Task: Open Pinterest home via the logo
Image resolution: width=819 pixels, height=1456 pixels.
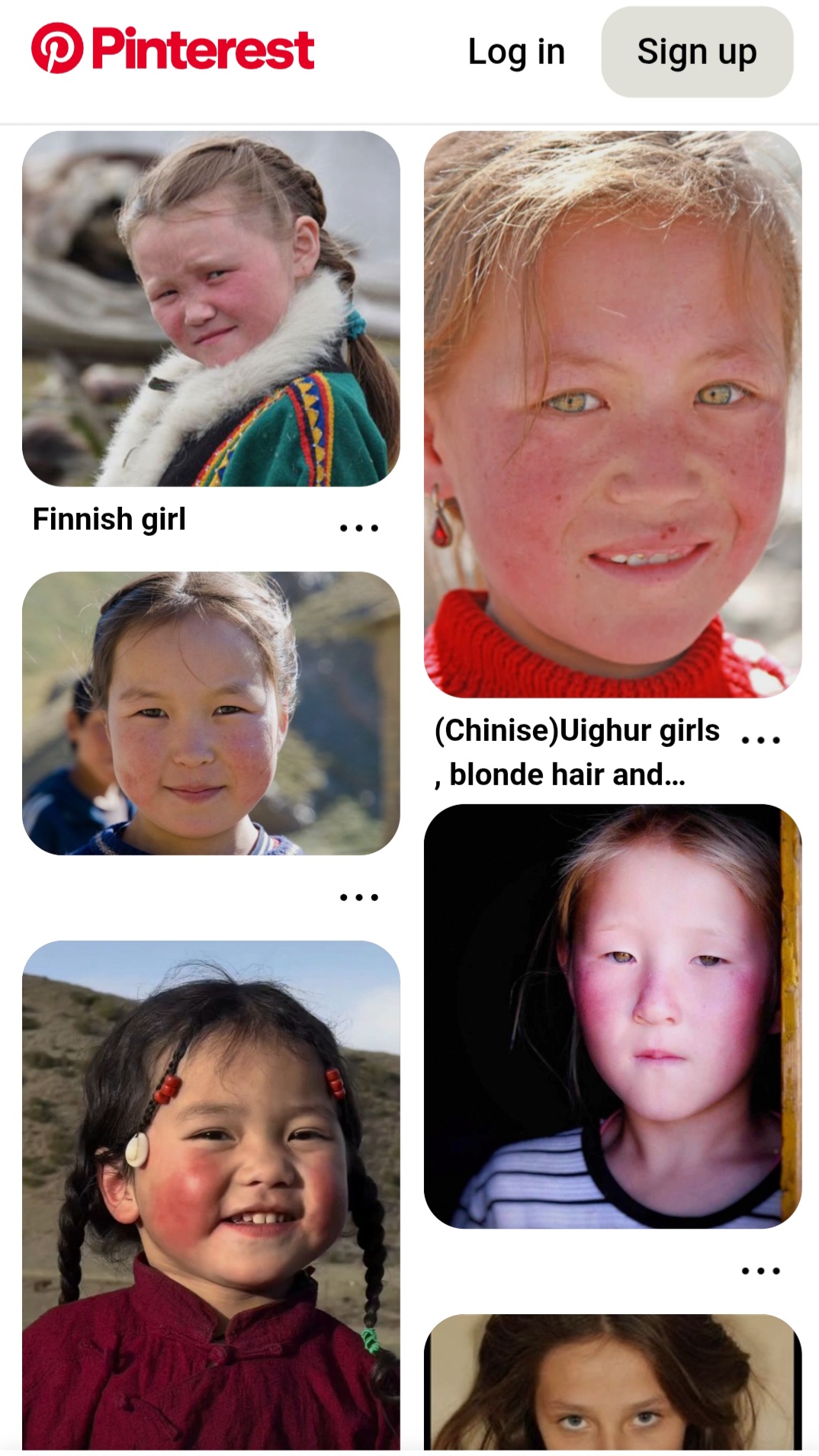Action: click(x=172, y=49)
